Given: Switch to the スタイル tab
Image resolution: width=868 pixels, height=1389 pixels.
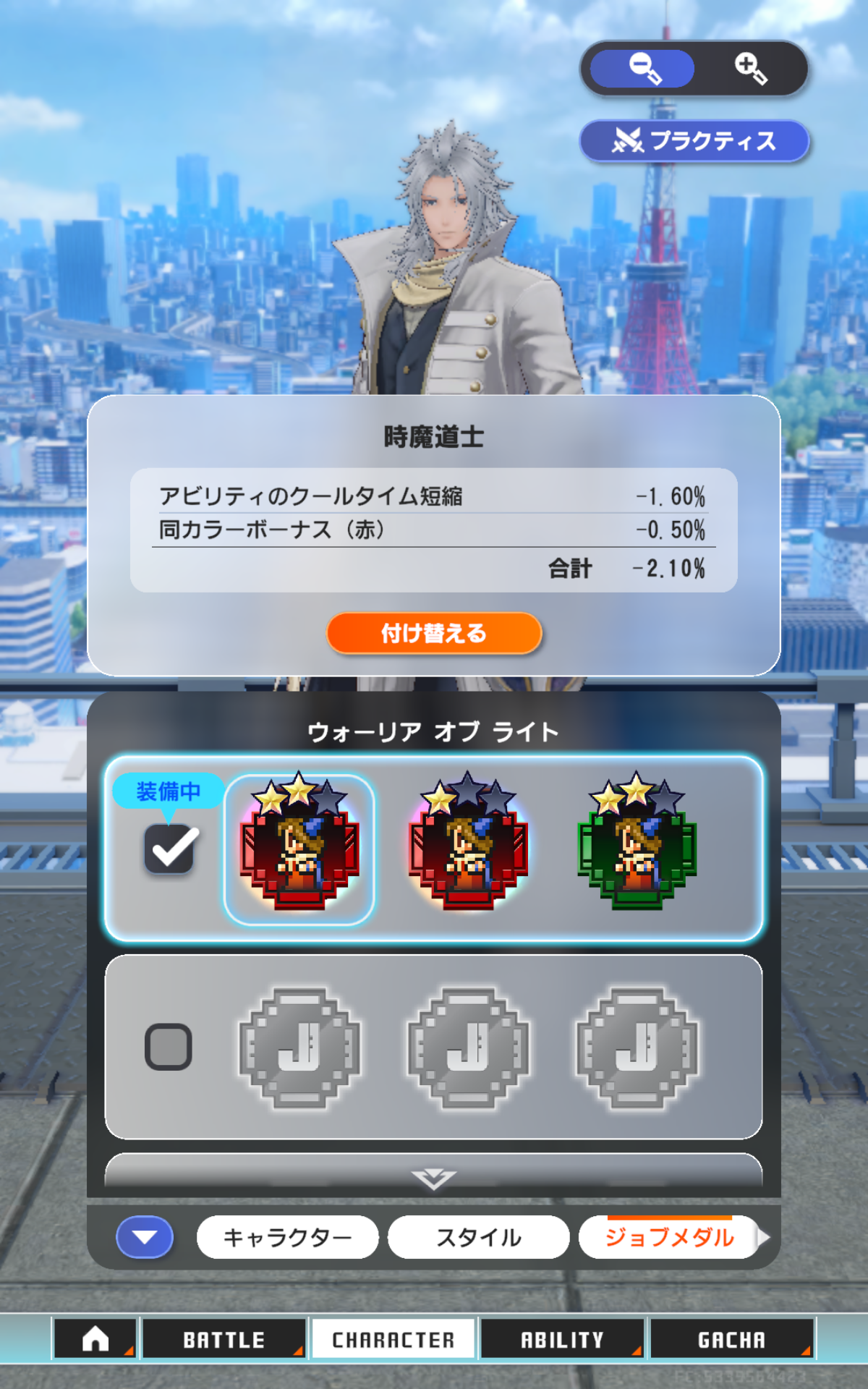Looking at the screenshot, I should [479, 1237].
